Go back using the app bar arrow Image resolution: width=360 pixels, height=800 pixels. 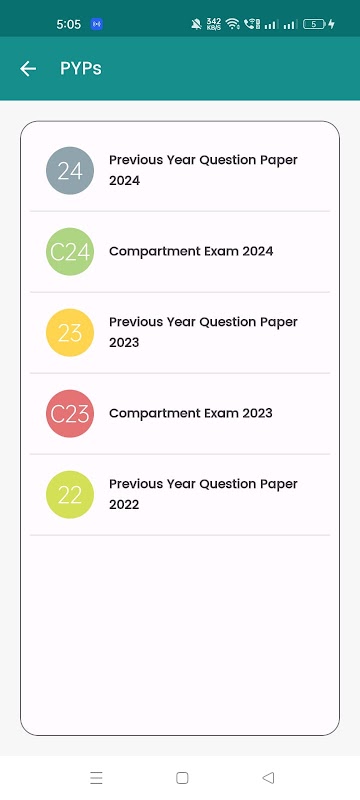(x=28, y=68)
